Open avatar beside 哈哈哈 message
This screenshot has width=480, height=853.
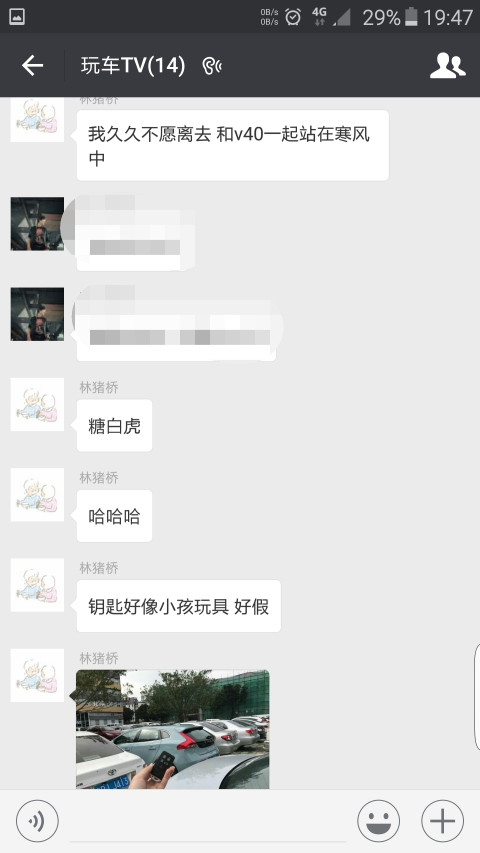[38, 495]
